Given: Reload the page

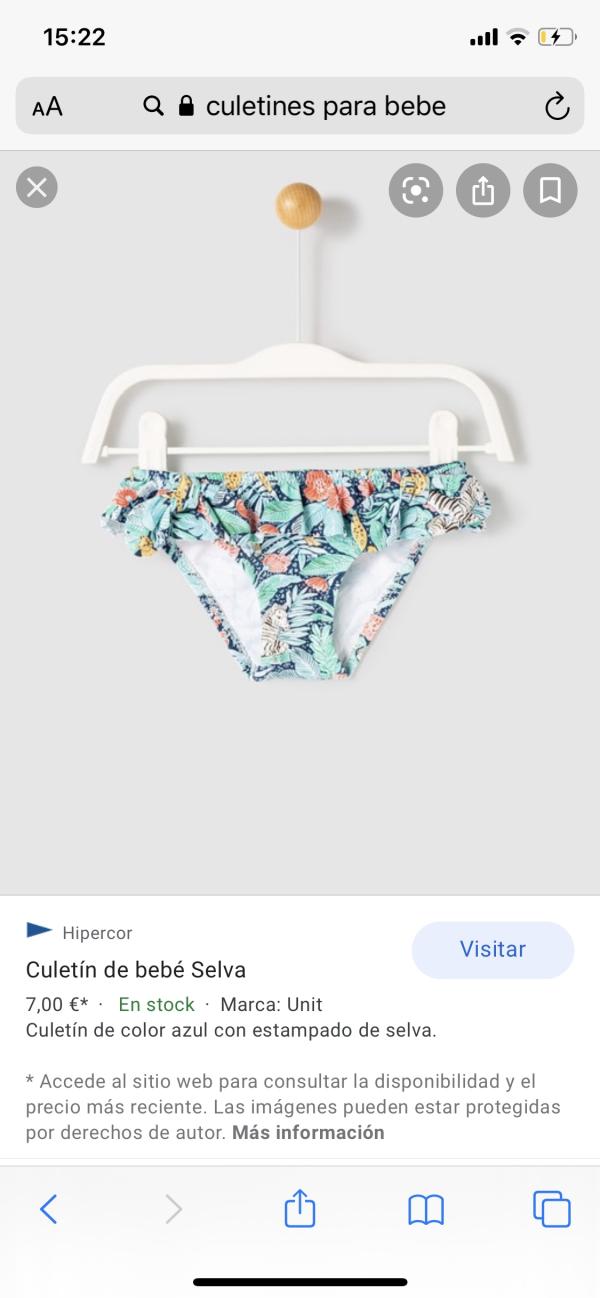Looking at the screenshot, I should pos(557,107).
